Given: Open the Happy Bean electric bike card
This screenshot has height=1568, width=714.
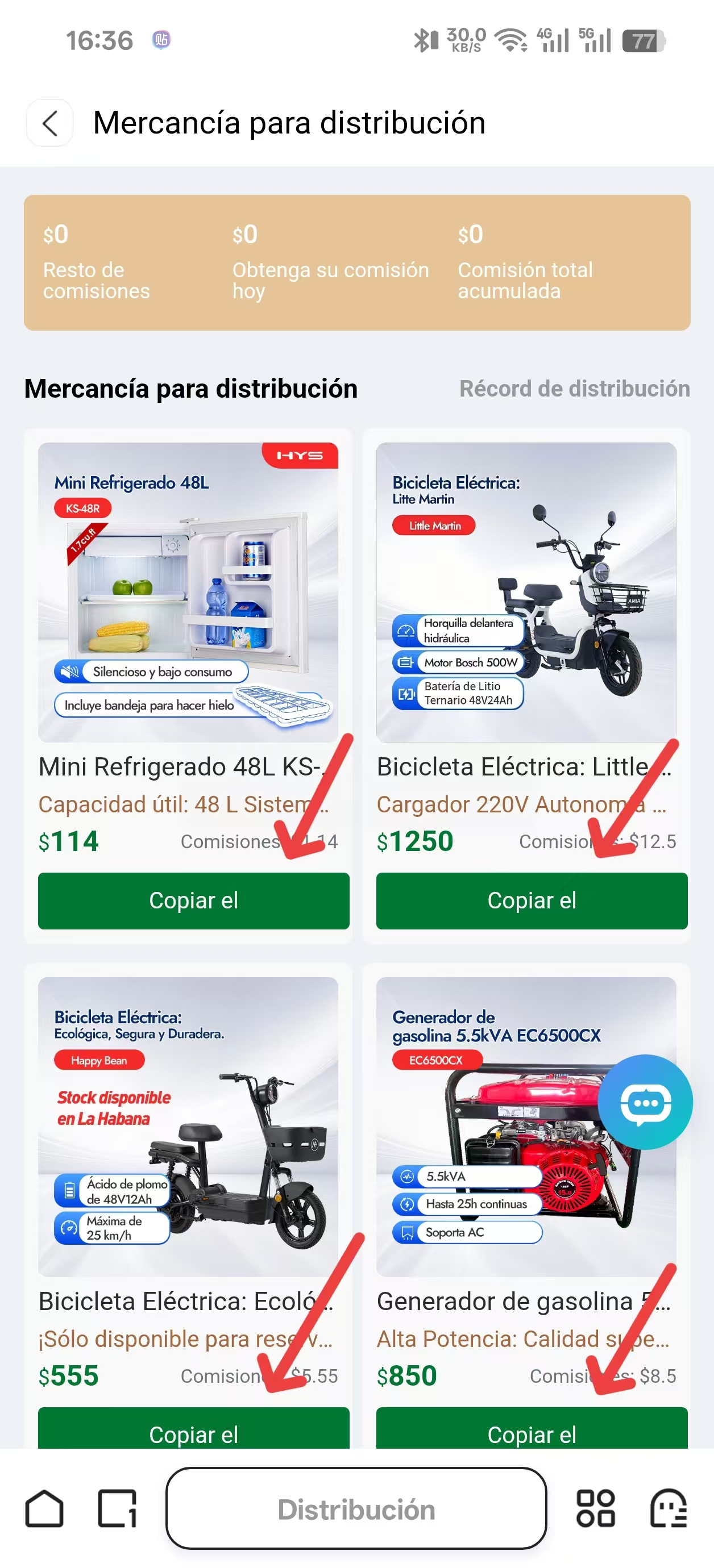Looking at the screenshot, I should [188, 1126].
